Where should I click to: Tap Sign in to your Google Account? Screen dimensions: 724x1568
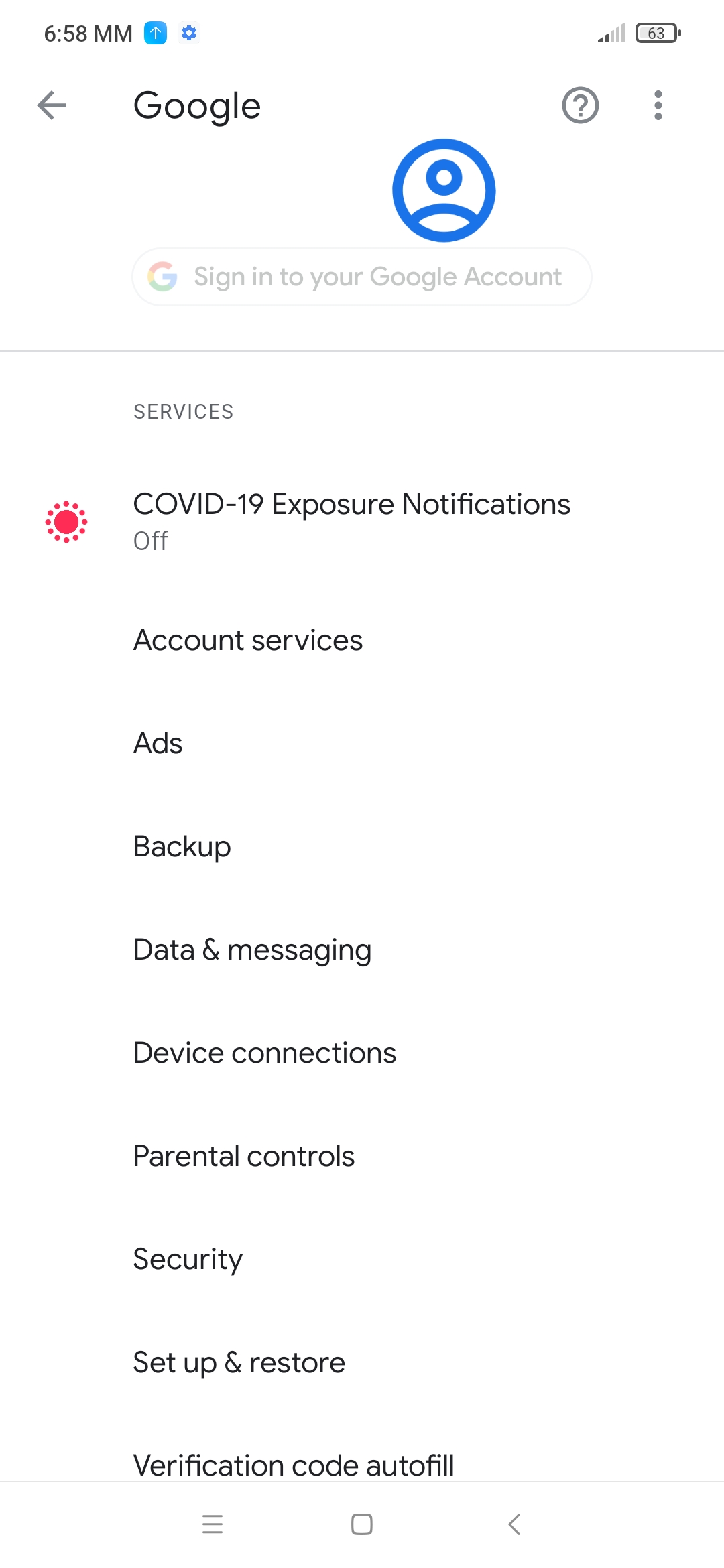coord(362,277)
